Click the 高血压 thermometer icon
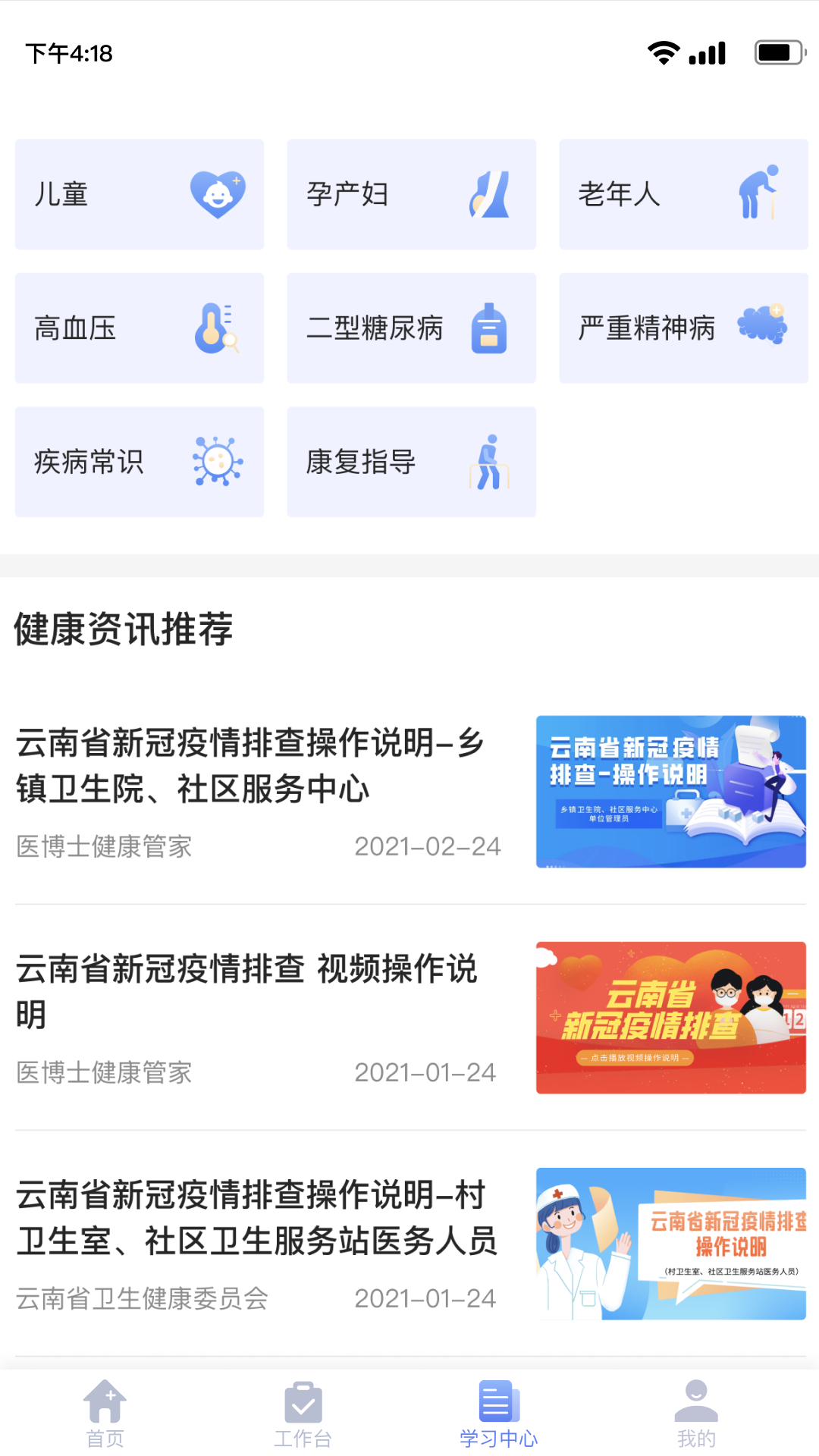 [x=215, y=328]
